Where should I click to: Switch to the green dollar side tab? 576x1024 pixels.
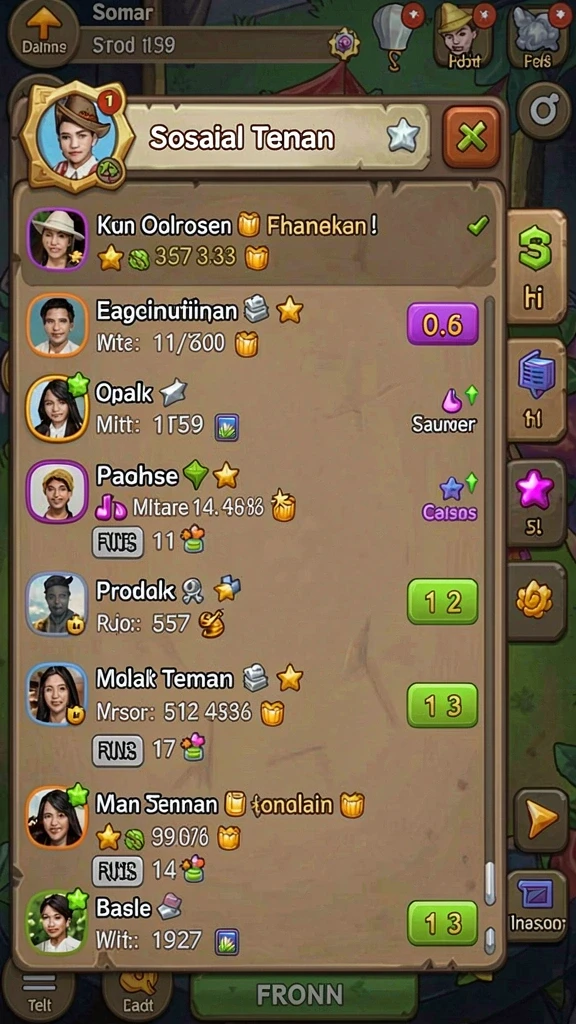tap(536, 266)
